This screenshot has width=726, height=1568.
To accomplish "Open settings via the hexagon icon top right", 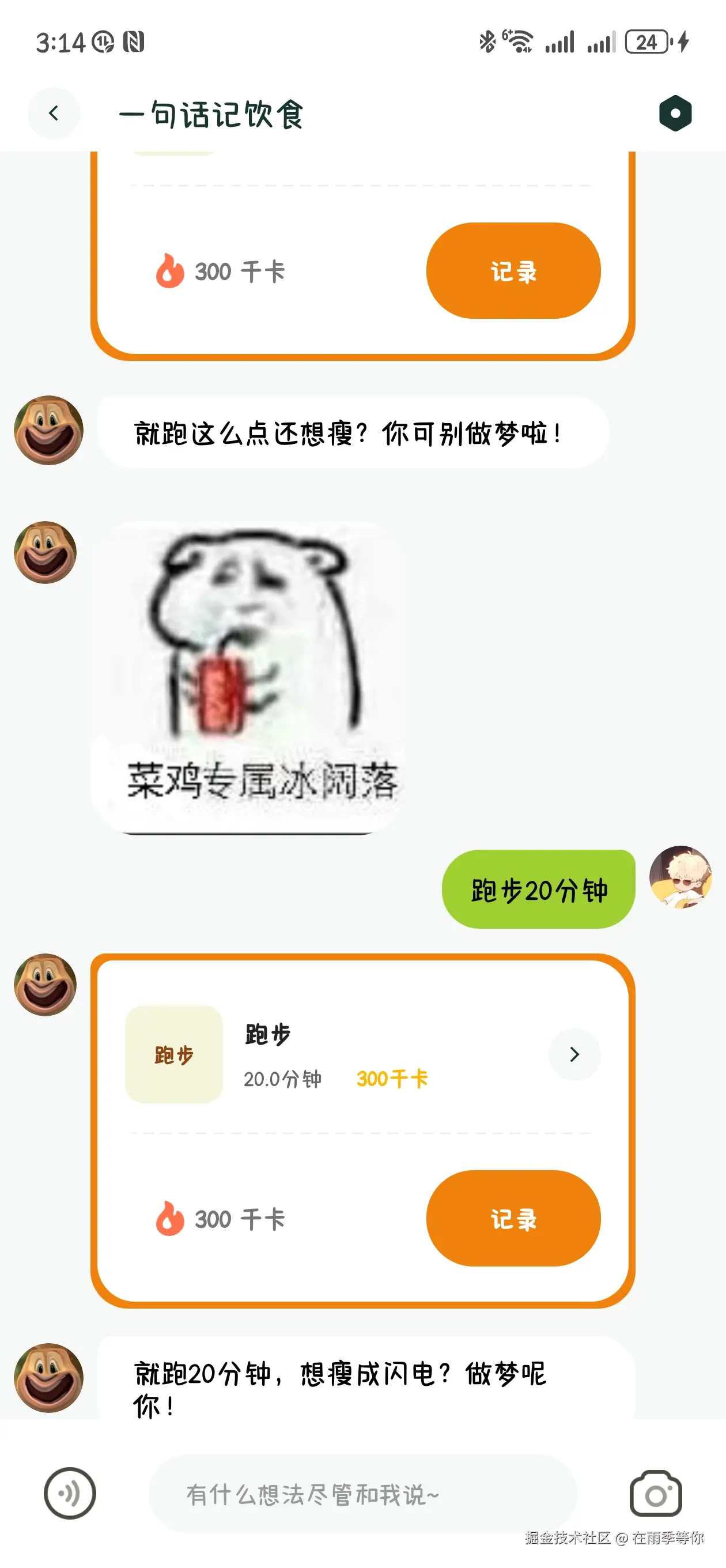I will click(x=676, y=112).
